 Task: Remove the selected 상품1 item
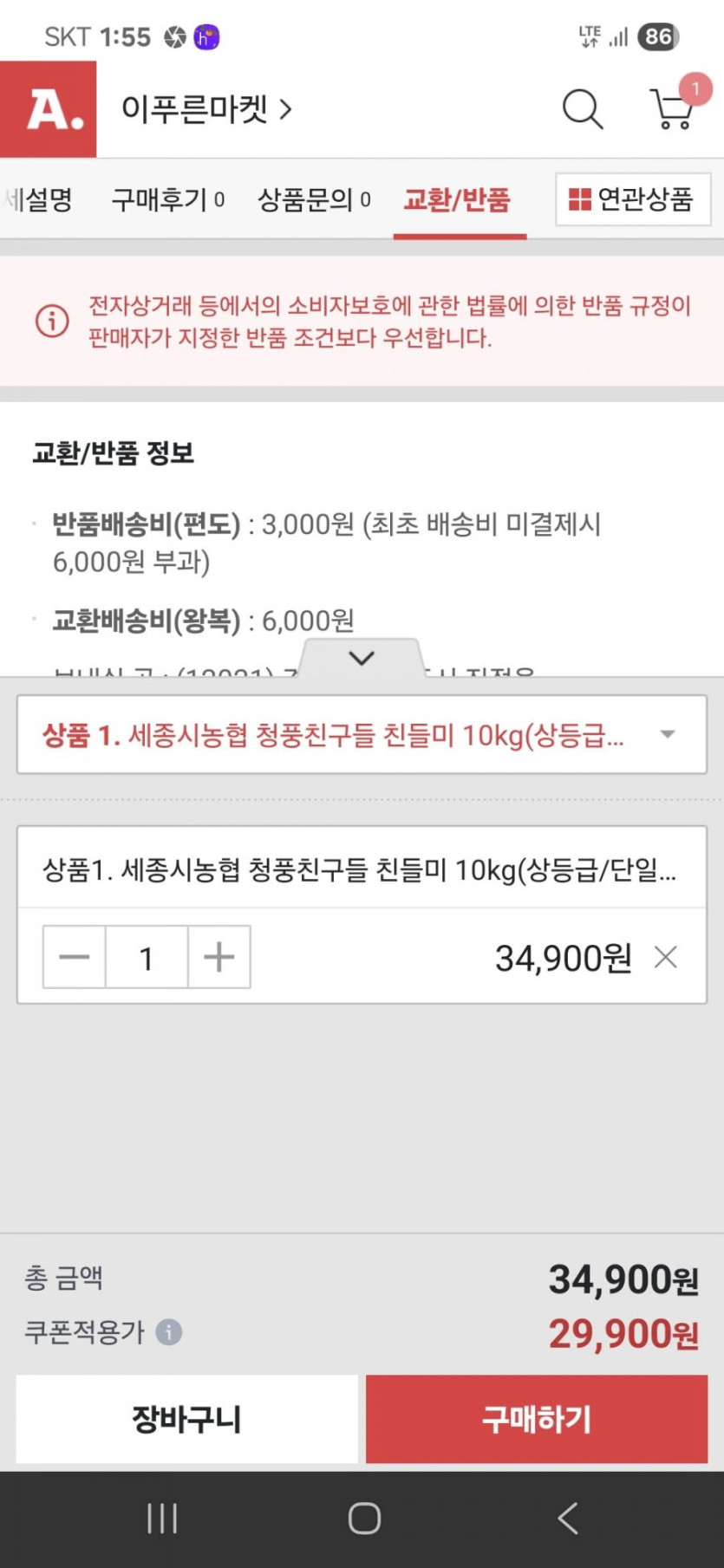click(x=665, y=957)
